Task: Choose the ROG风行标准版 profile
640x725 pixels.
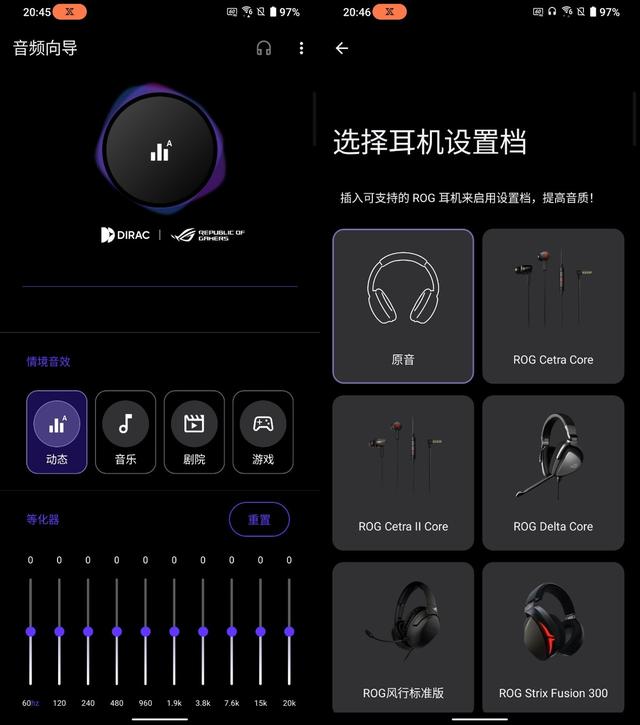Action: (403, 638)
